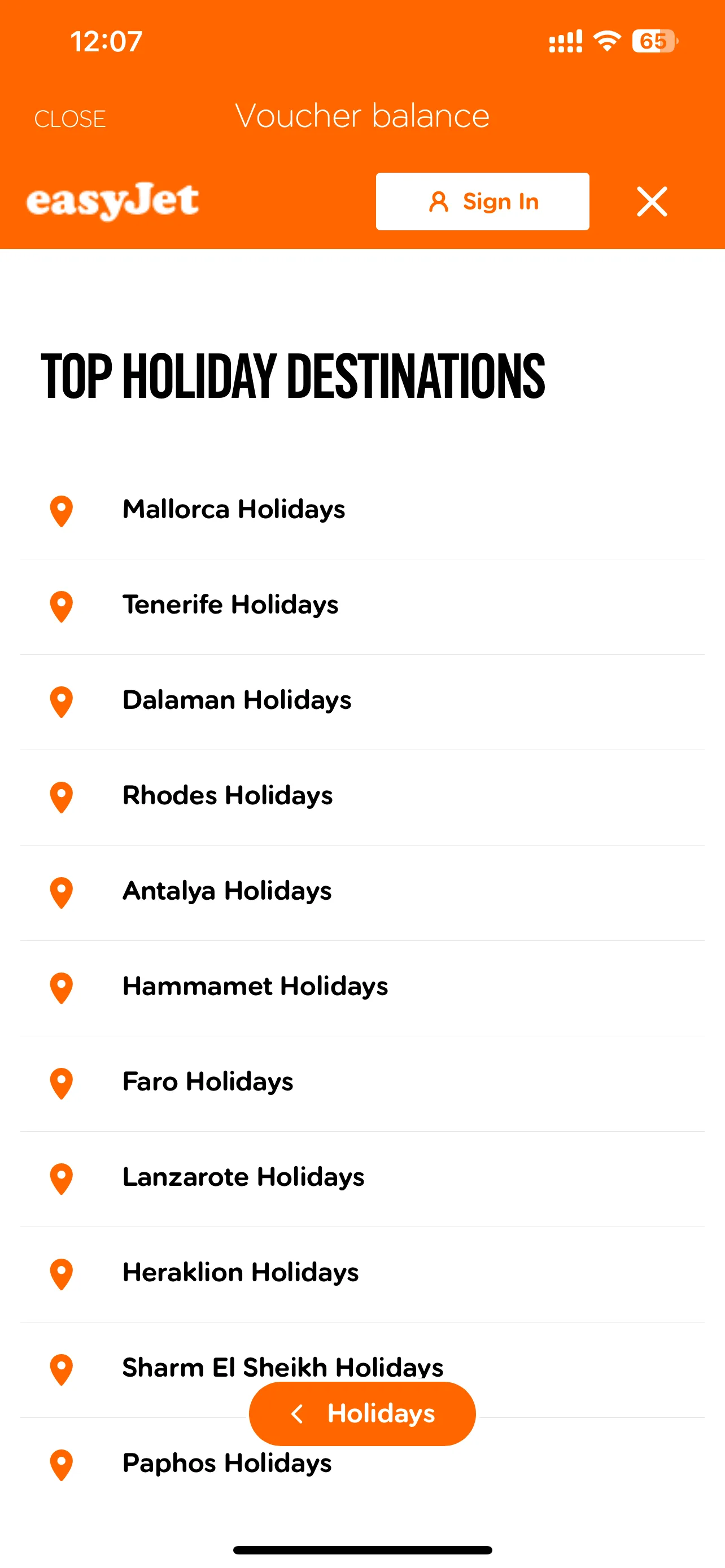Open Faro Holidays

pyautogui.click(x=208, y=1082)
